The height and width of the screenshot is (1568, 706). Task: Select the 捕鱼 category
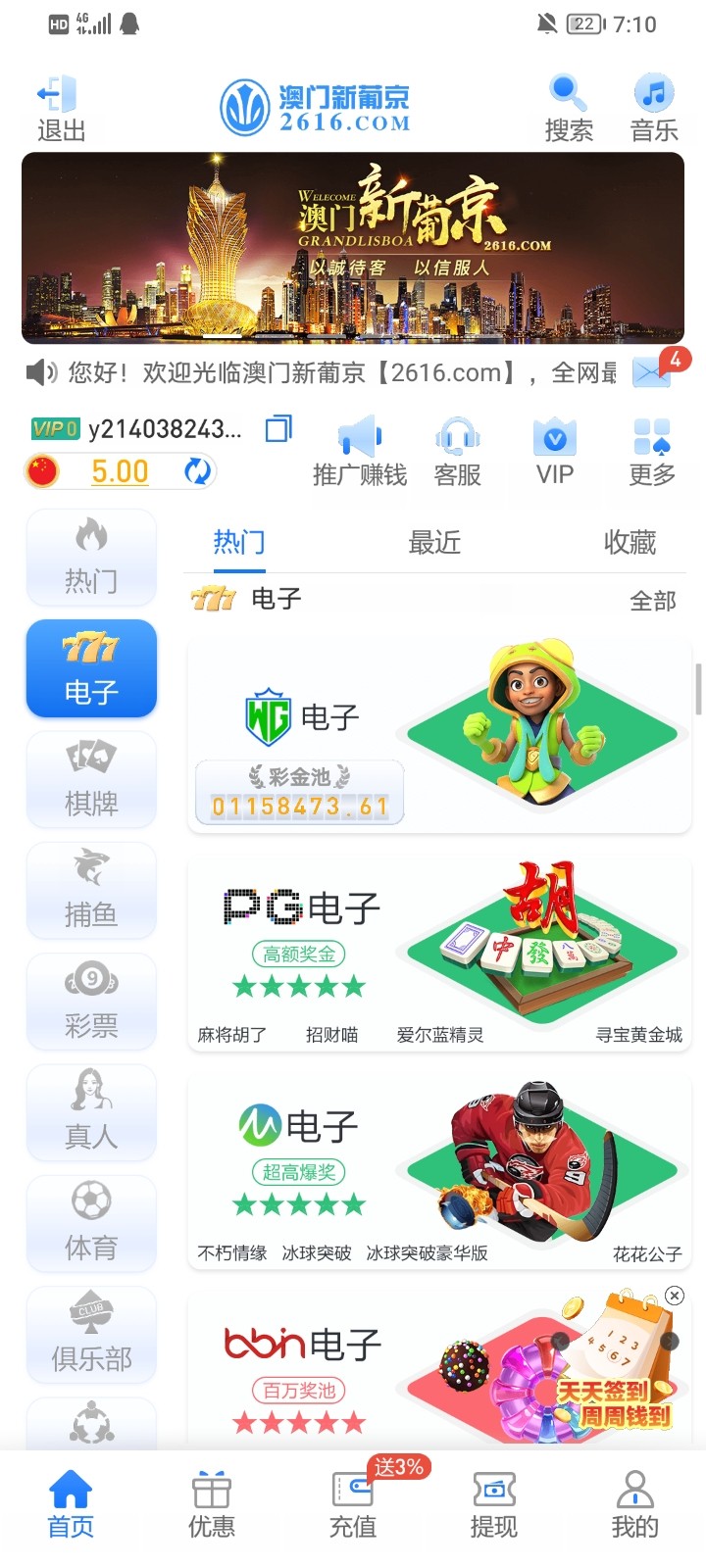(x=91, y=890)
